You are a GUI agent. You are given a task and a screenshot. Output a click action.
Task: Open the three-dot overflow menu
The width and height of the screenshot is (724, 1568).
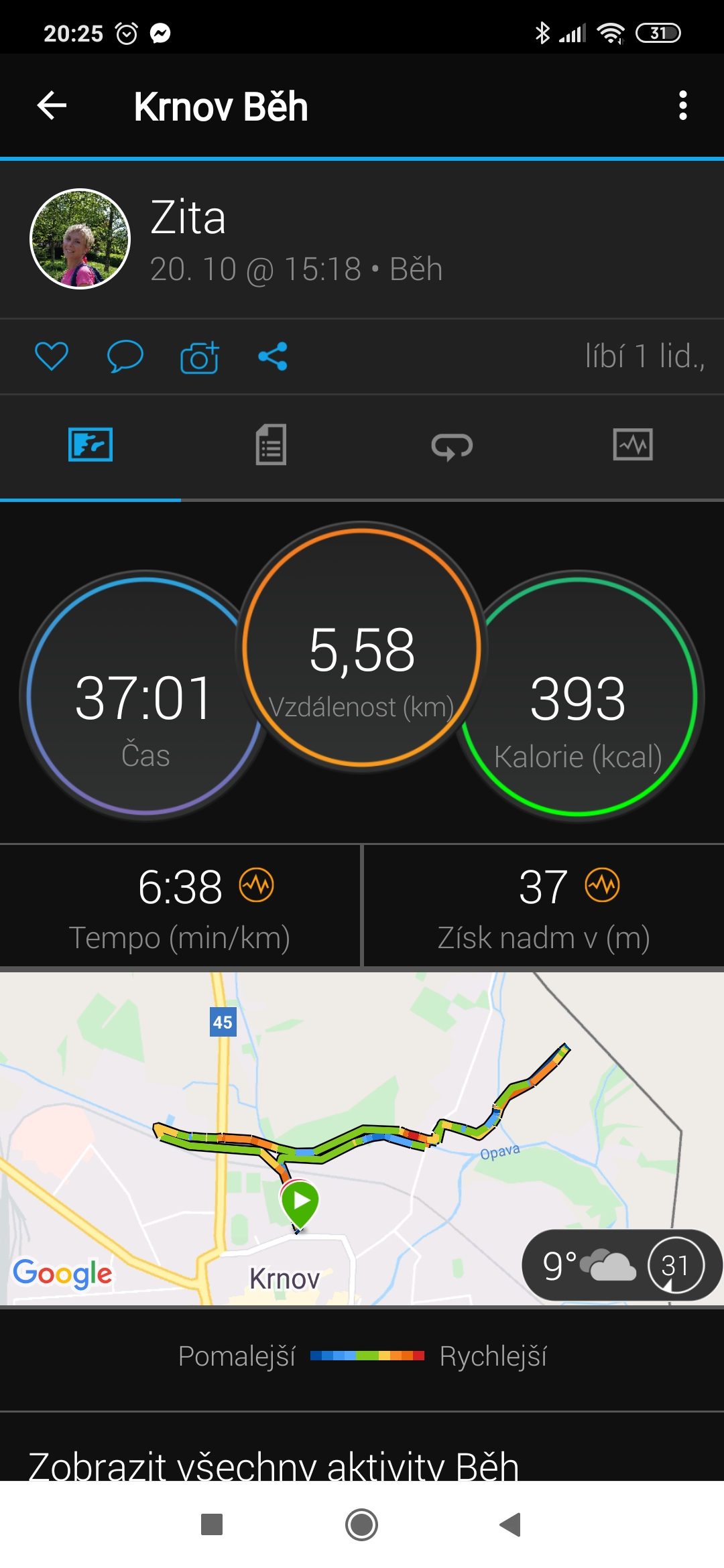(x=682, y=105)
